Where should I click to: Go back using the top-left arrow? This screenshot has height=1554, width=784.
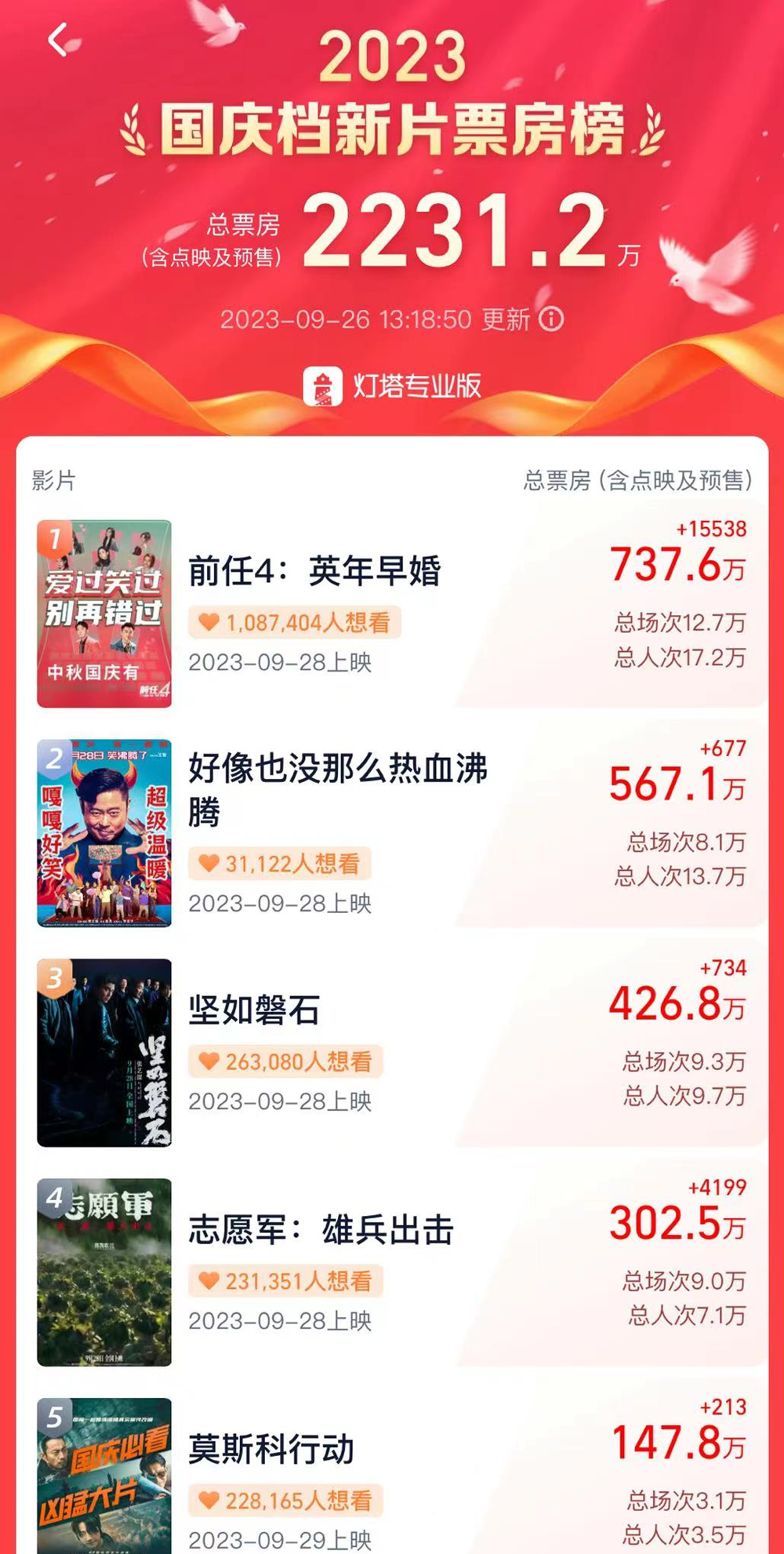tap(58, 39)
